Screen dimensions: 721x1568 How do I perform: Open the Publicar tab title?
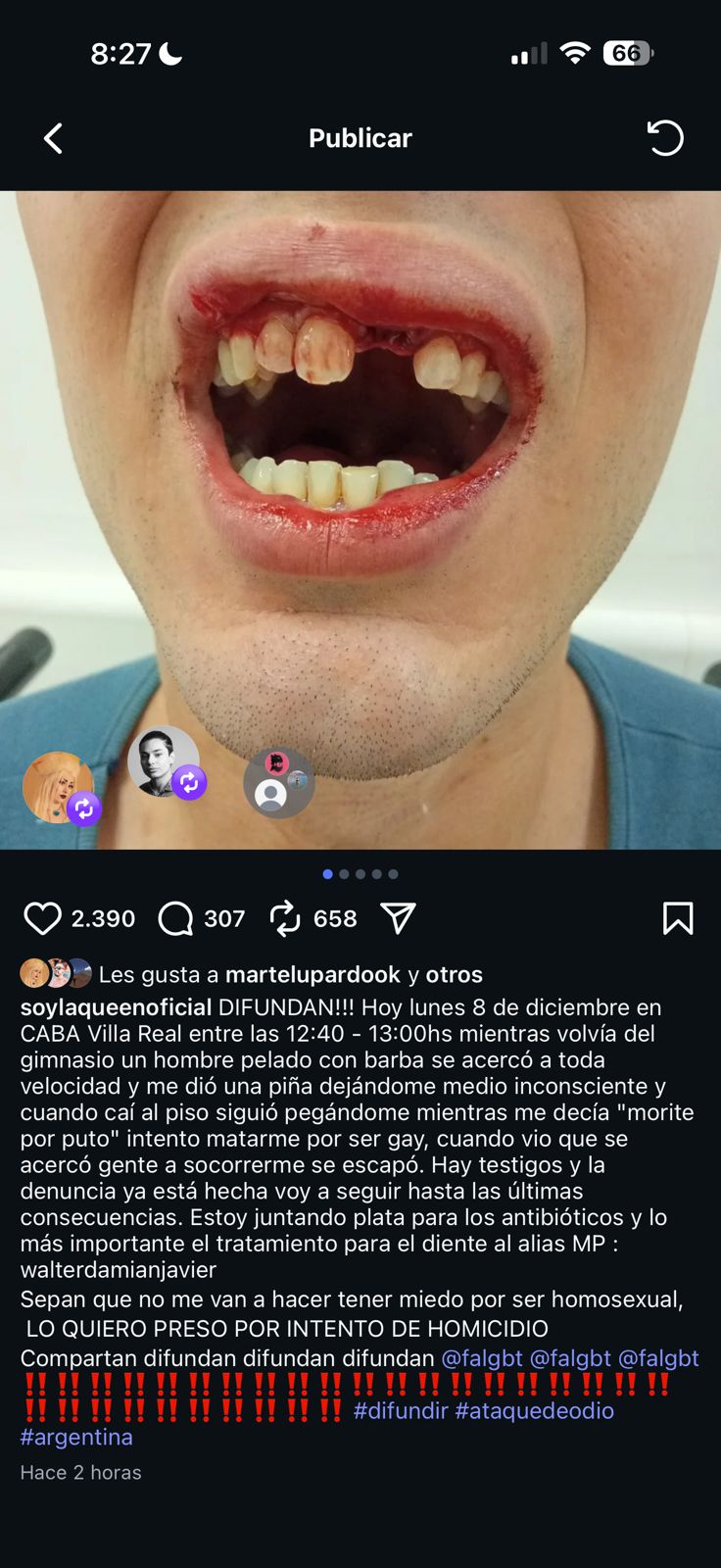360,138
